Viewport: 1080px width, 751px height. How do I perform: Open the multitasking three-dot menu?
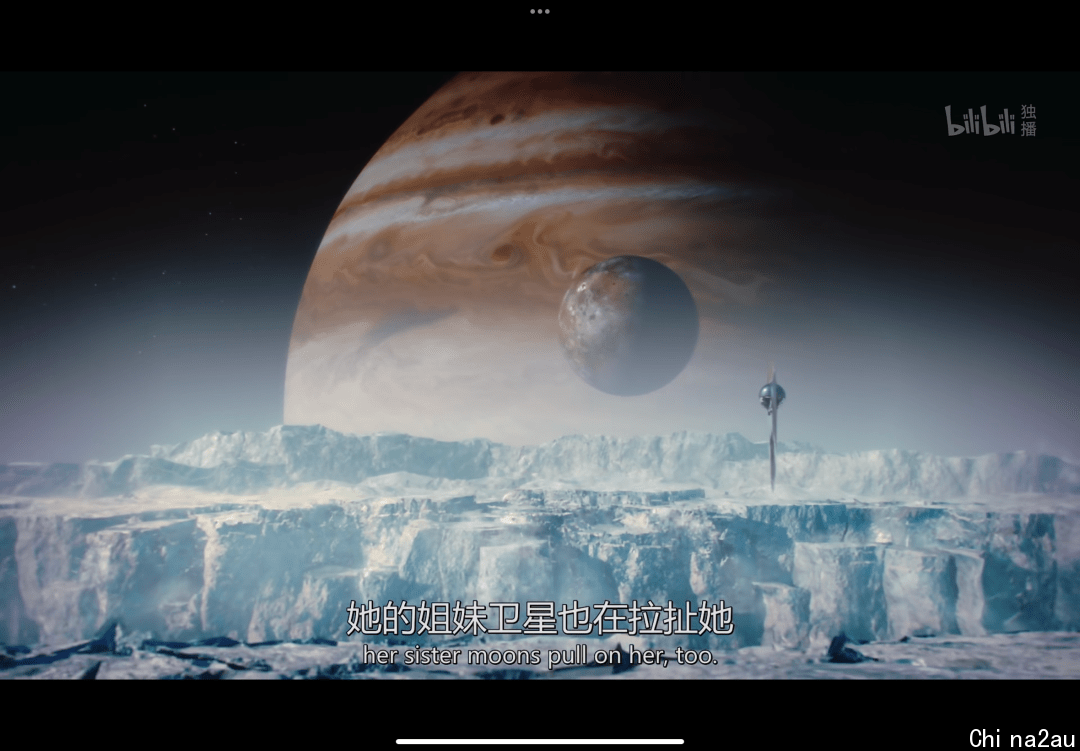540,12
